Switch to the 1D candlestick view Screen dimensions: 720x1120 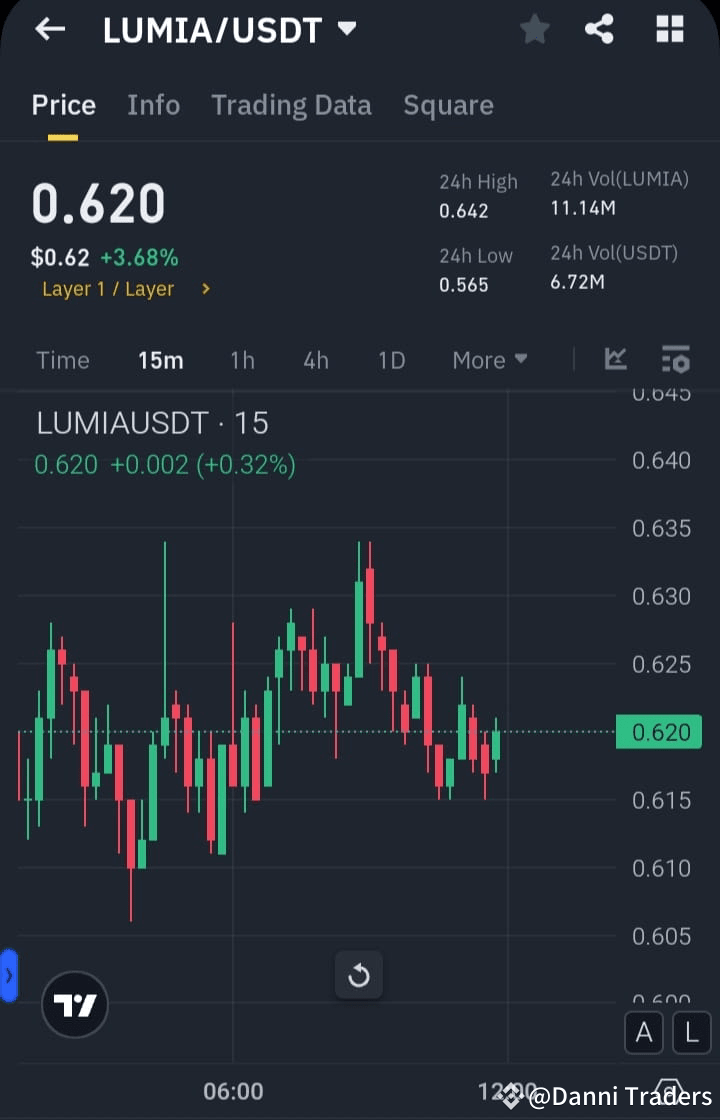pyautogui.click(x=391, y=359)
